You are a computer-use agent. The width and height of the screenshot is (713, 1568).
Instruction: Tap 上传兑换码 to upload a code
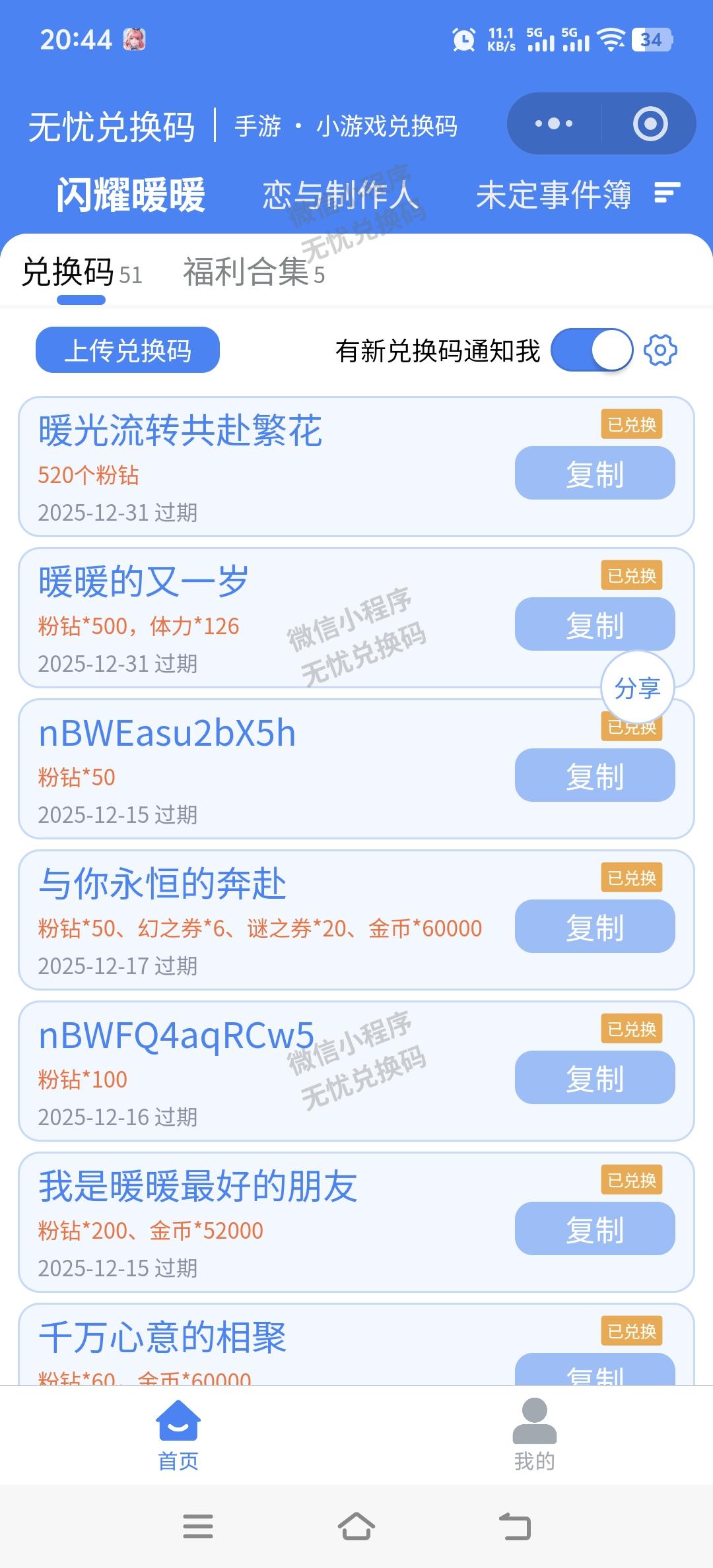coord(127,350)
